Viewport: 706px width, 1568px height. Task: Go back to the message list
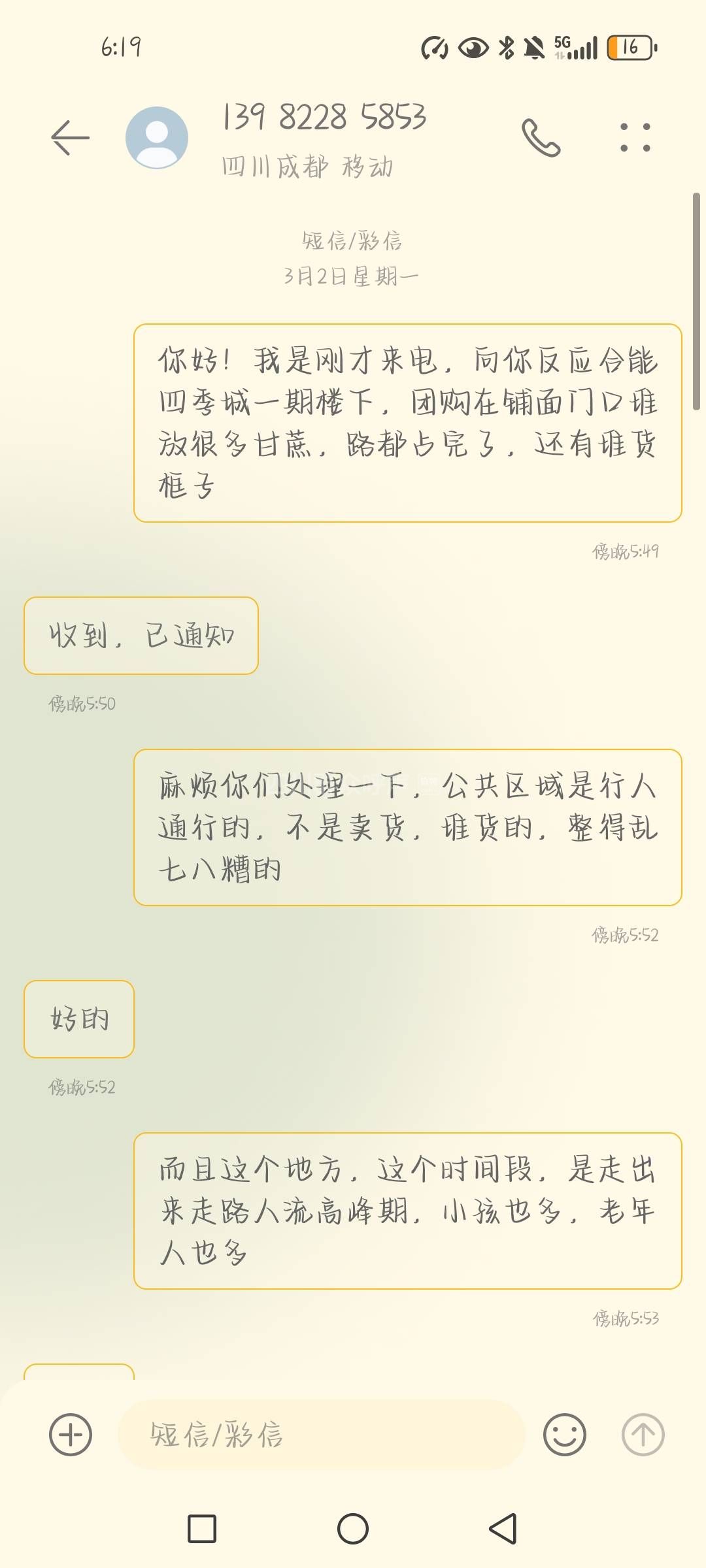click(71, 137)
